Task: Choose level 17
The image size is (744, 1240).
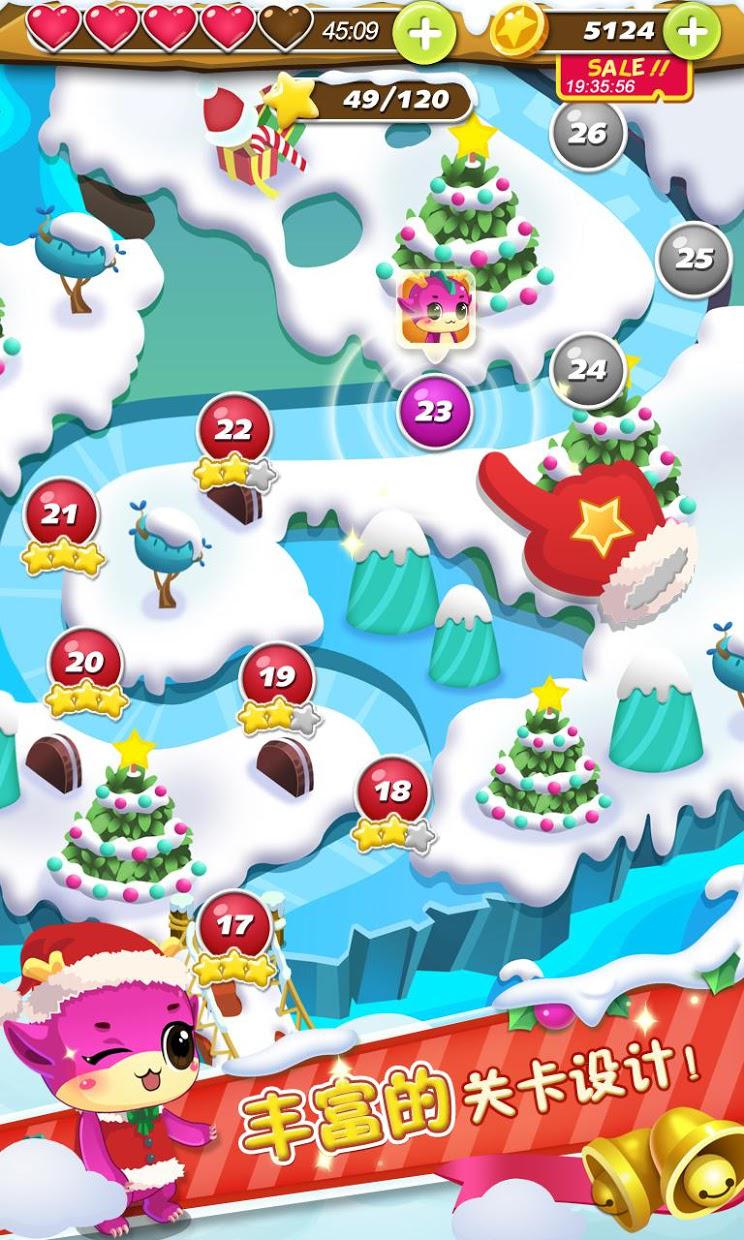Action: (x=235, y=926)
